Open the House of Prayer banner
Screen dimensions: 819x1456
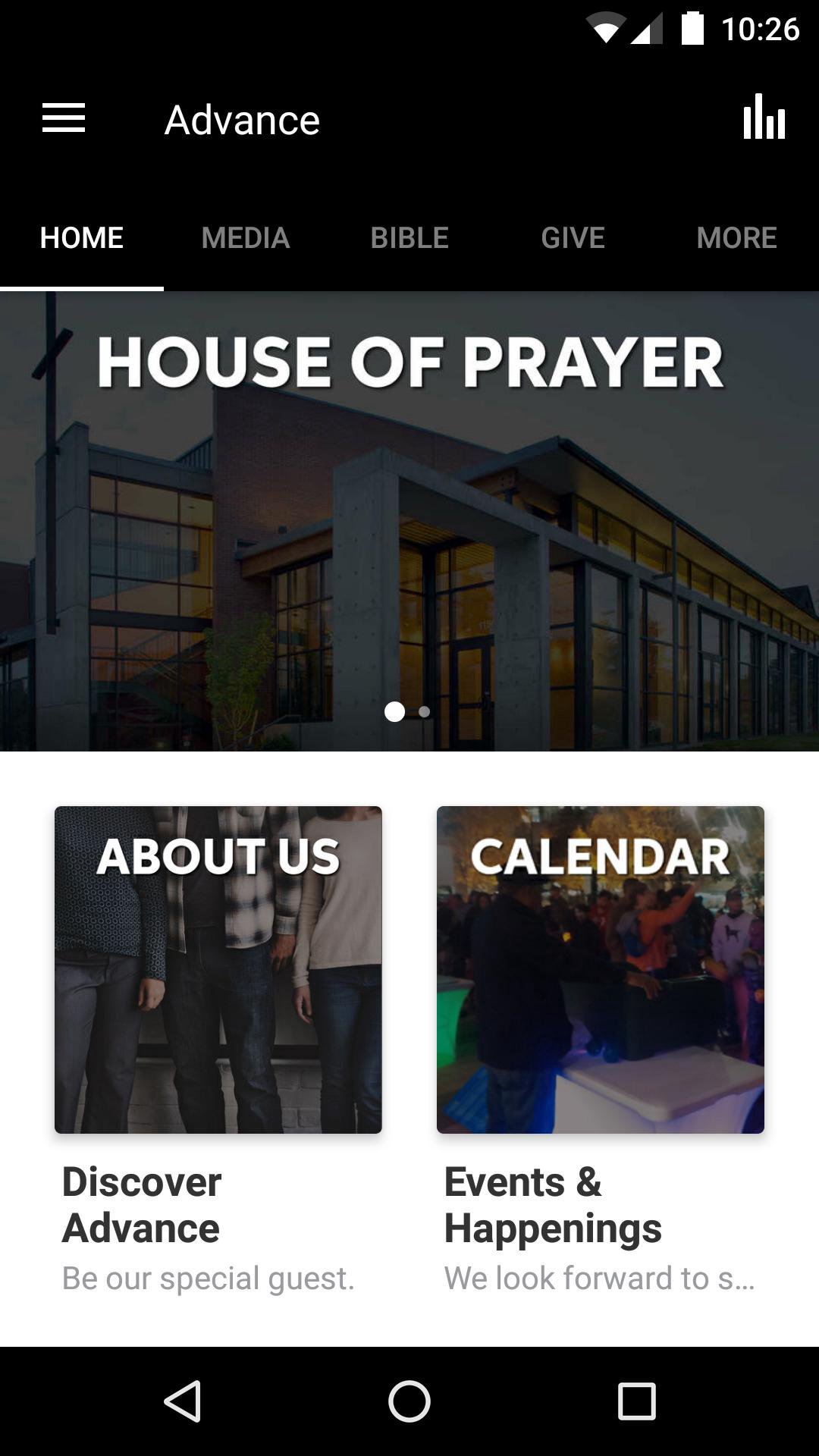coord(409,522)
